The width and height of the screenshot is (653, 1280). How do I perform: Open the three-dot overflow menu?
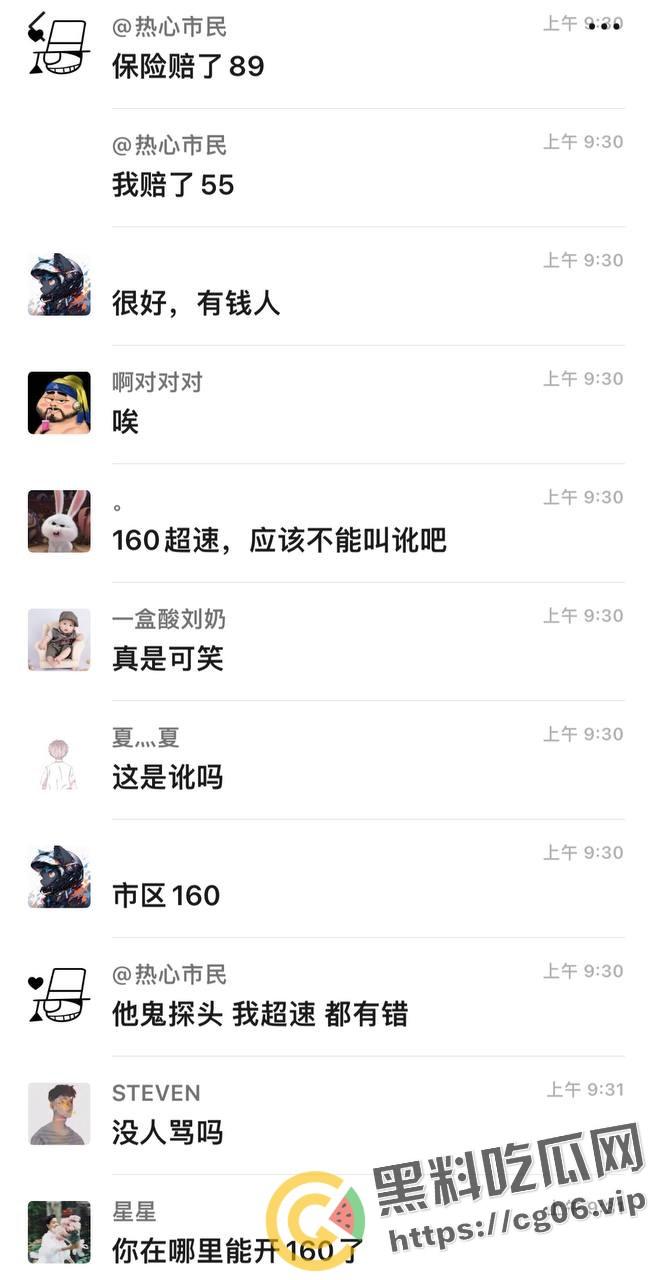tap(605, 26)
